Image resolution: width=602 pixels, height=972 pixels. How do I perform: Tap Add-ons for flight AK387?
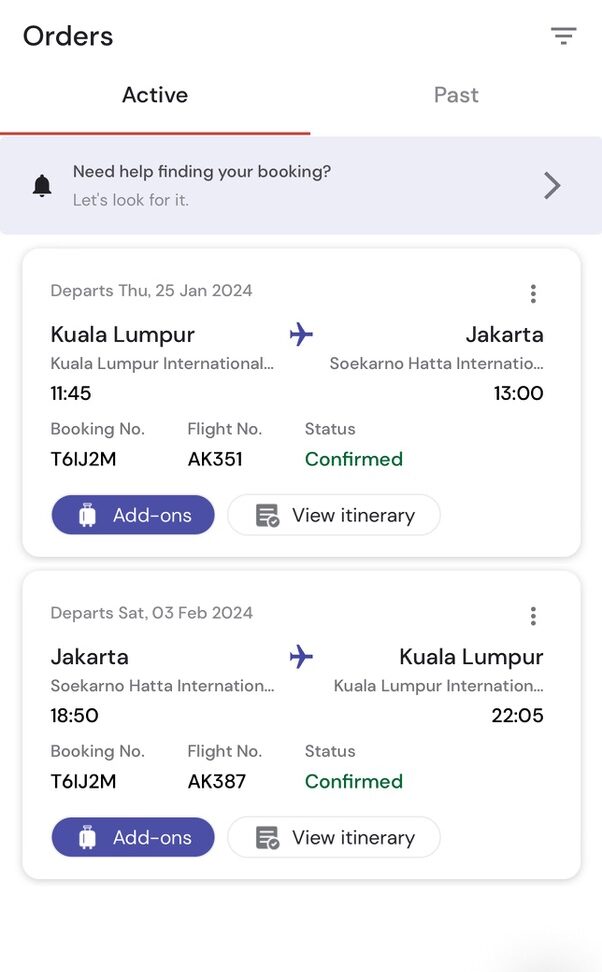coord(133,837)
